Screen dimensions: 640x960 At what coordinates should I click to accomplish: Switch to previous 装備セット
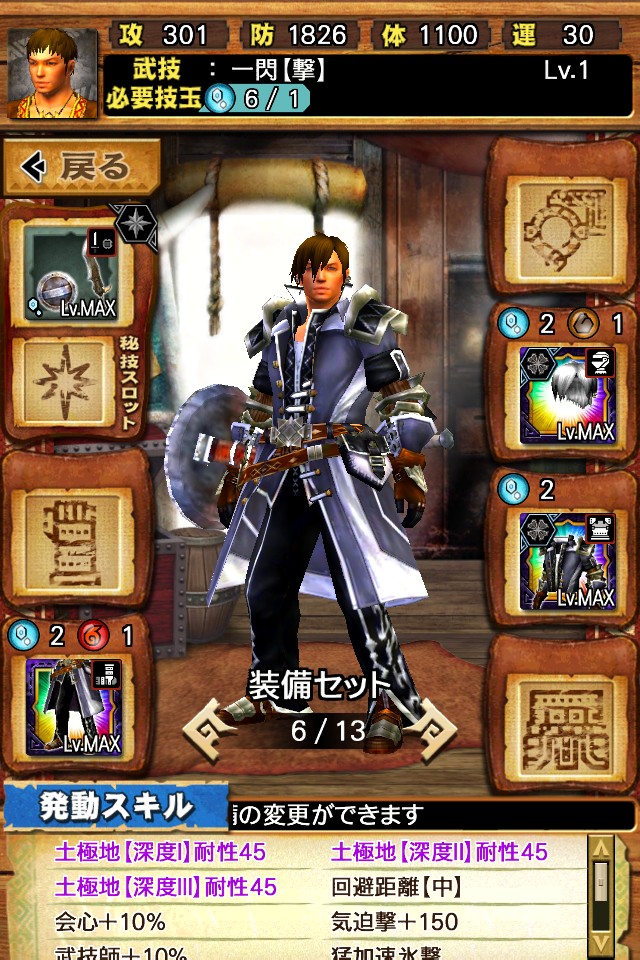209,728
